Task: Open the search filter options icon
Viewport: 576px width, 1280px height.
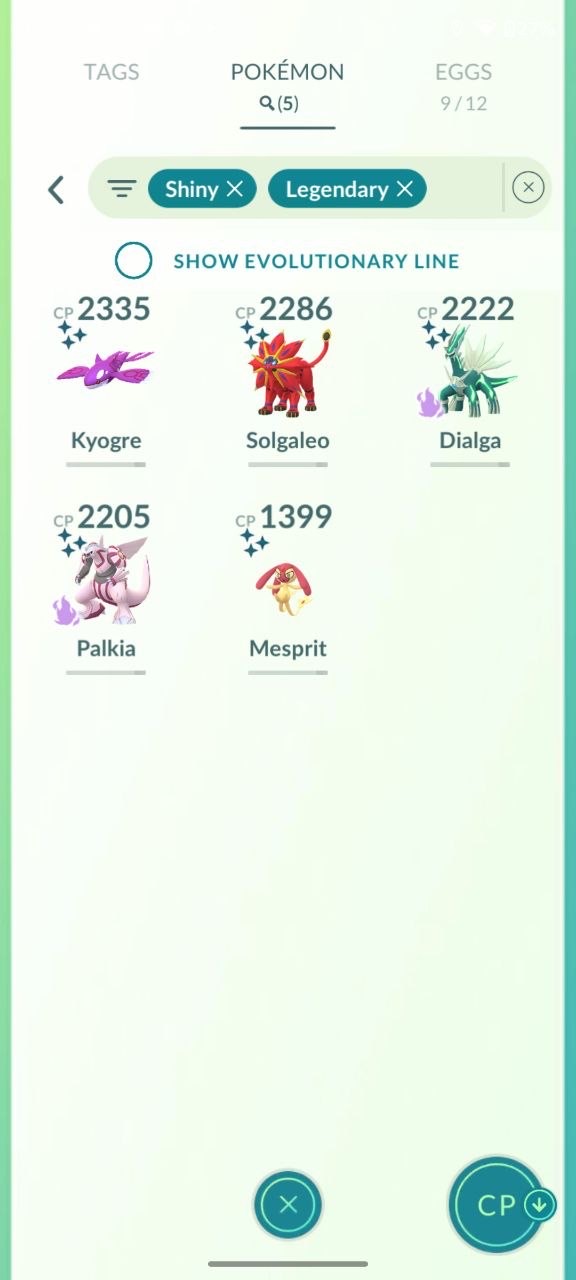Action: [122, 189]
